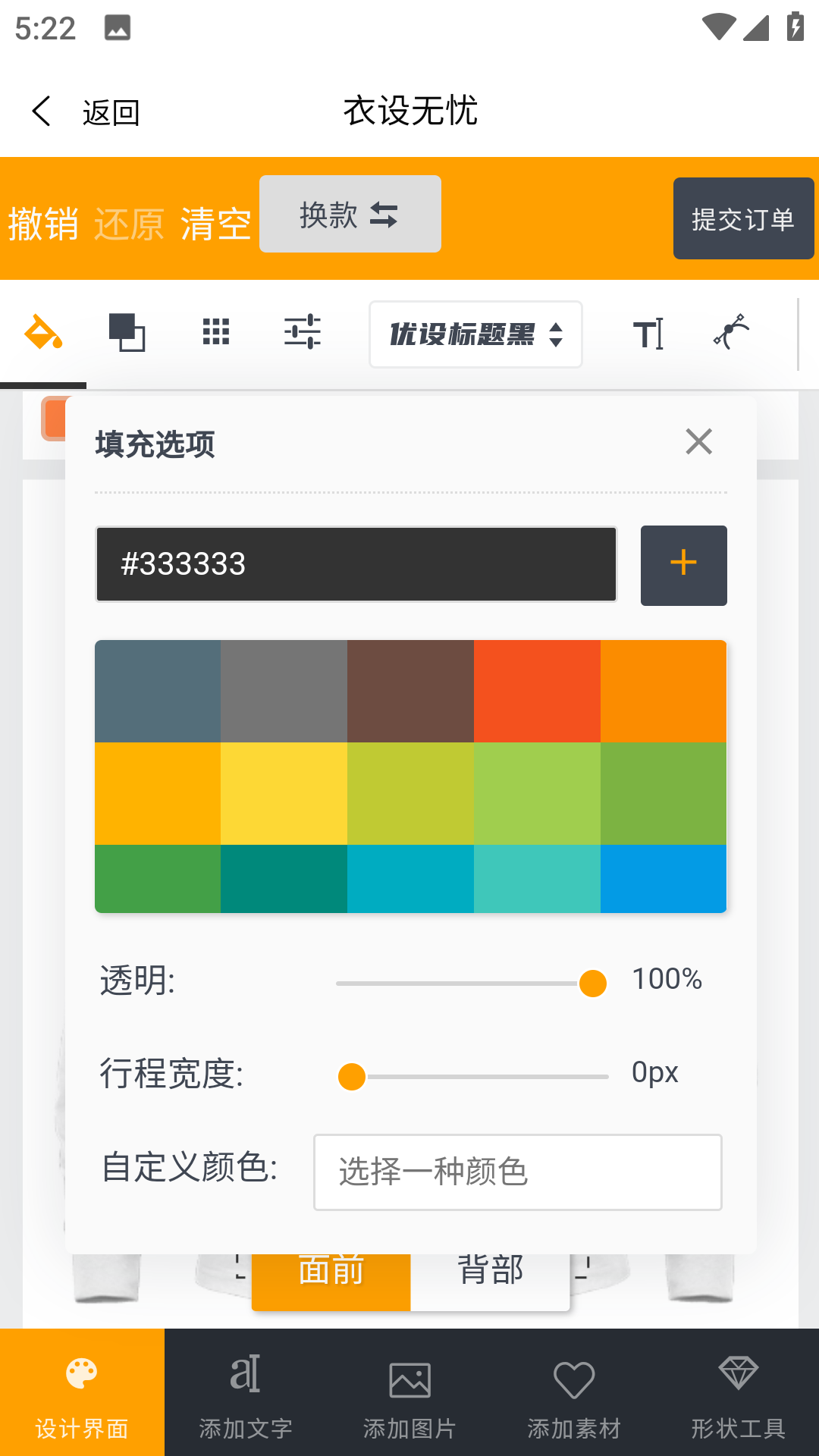
Task: Tap the 返回 back button
Action: coord(85,112)
